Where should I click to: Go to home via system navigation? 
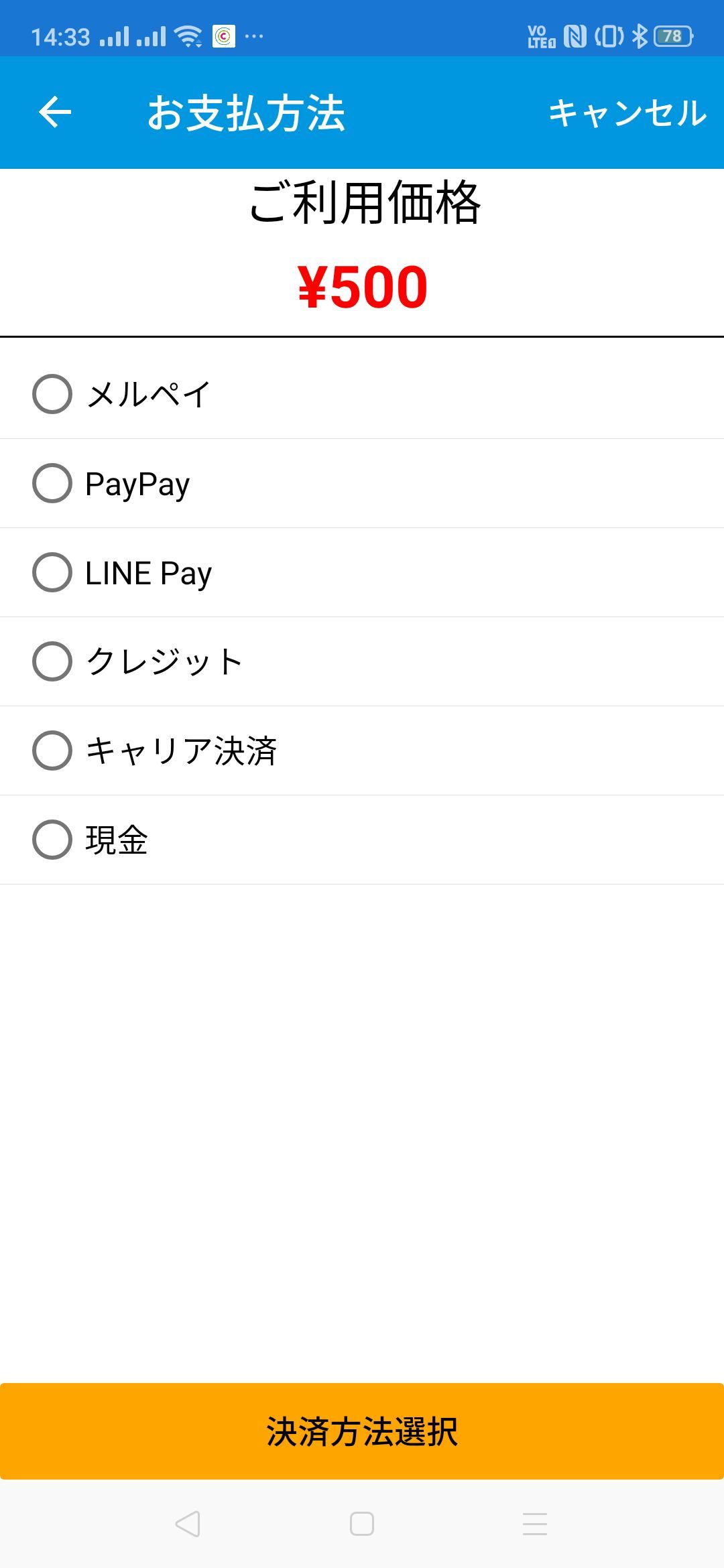click(x=362, y=1524)
